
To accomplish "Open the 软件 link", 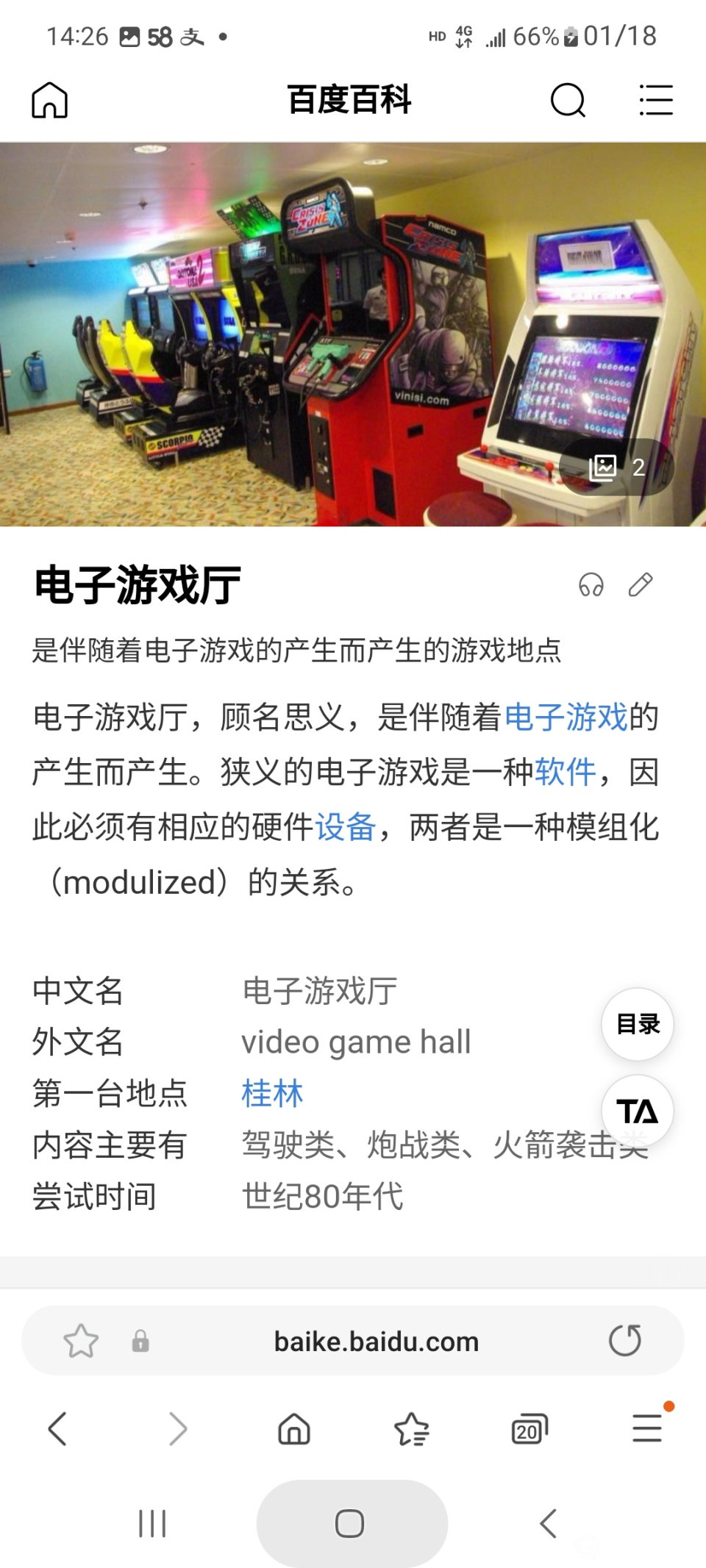I will (x=566, y=773).
